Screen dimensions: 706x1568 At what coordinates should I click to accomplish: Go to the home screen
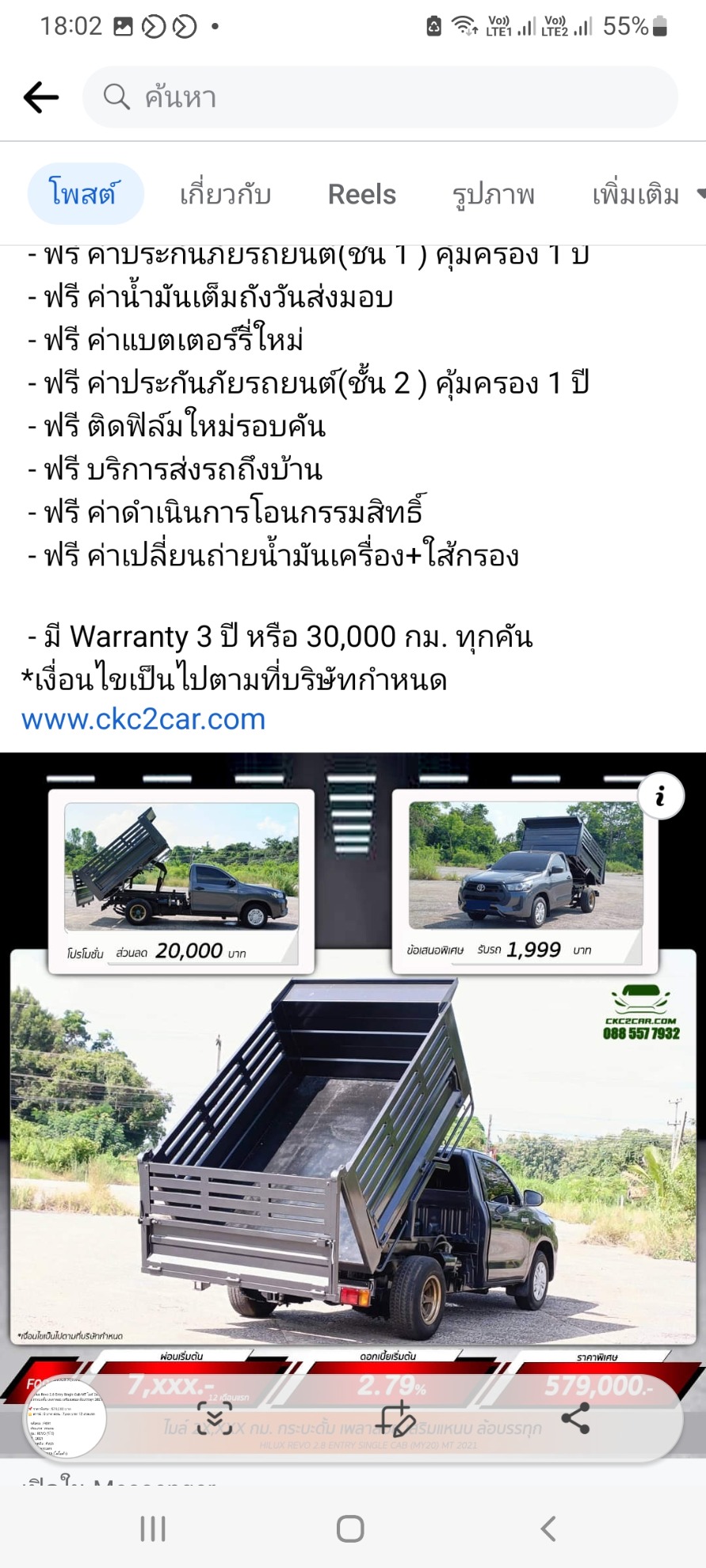click(350, 1529)
